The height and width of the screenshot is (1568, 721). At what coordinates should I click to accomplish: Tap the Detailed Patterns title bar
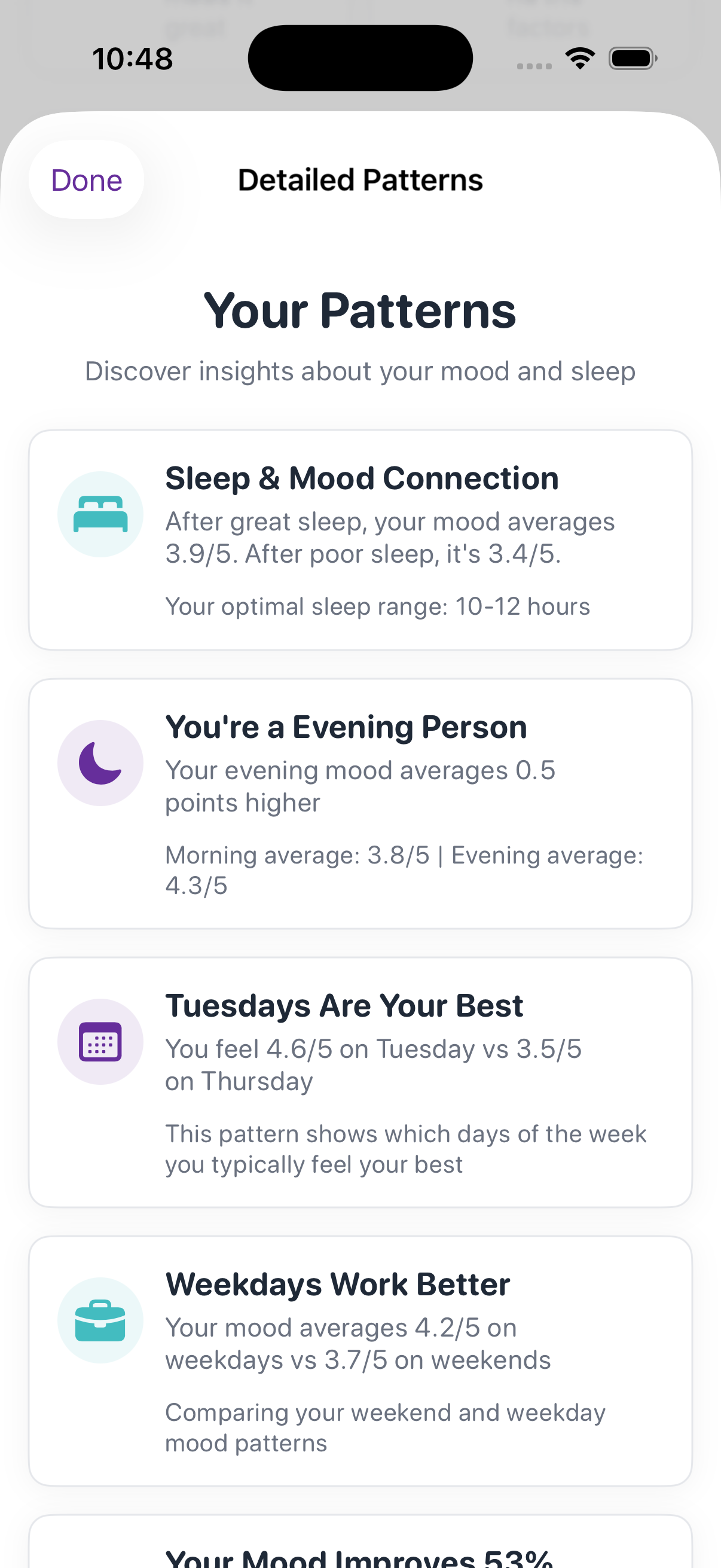coord(360,179)
